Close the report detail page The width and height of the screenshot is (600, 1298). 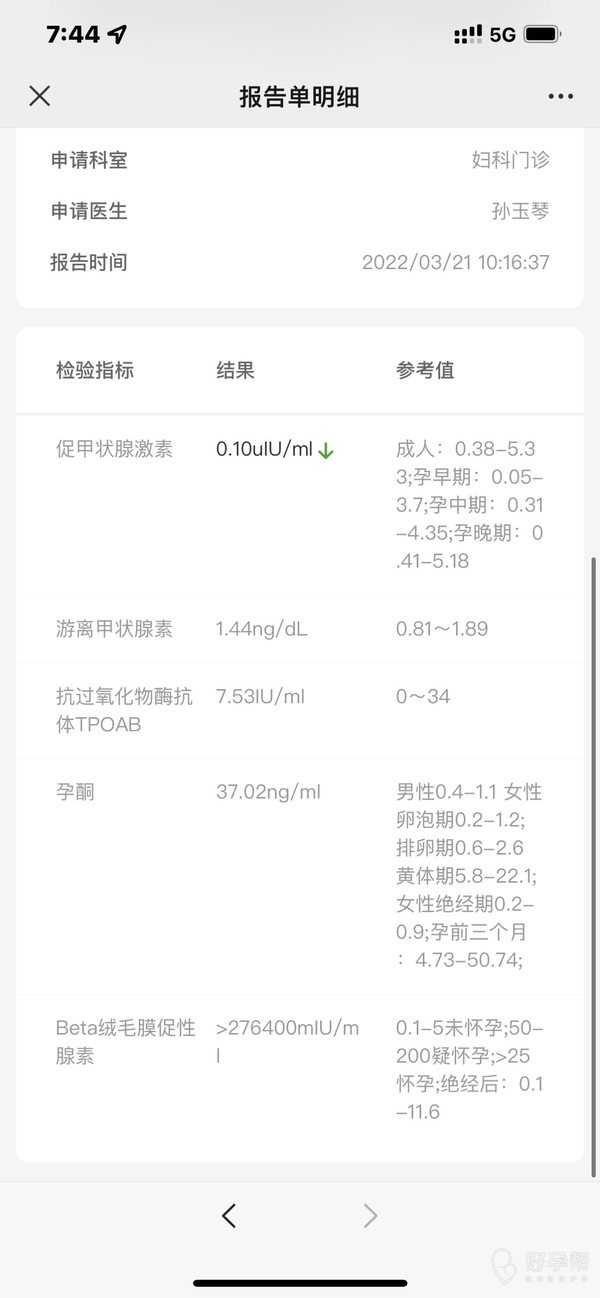coord(39,96)
